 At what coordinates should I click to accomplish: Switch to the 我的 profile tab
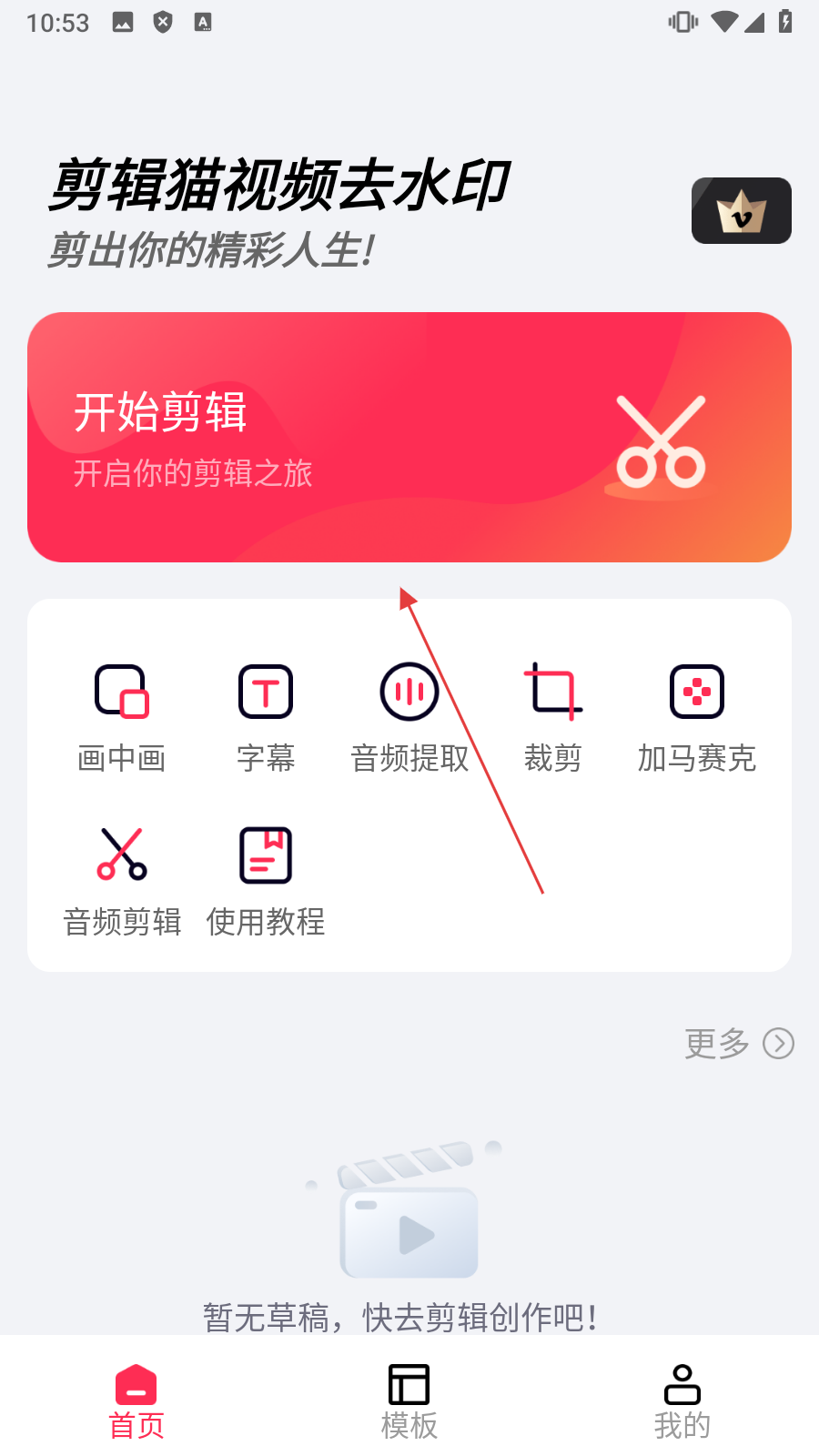tap(682, 1401)
